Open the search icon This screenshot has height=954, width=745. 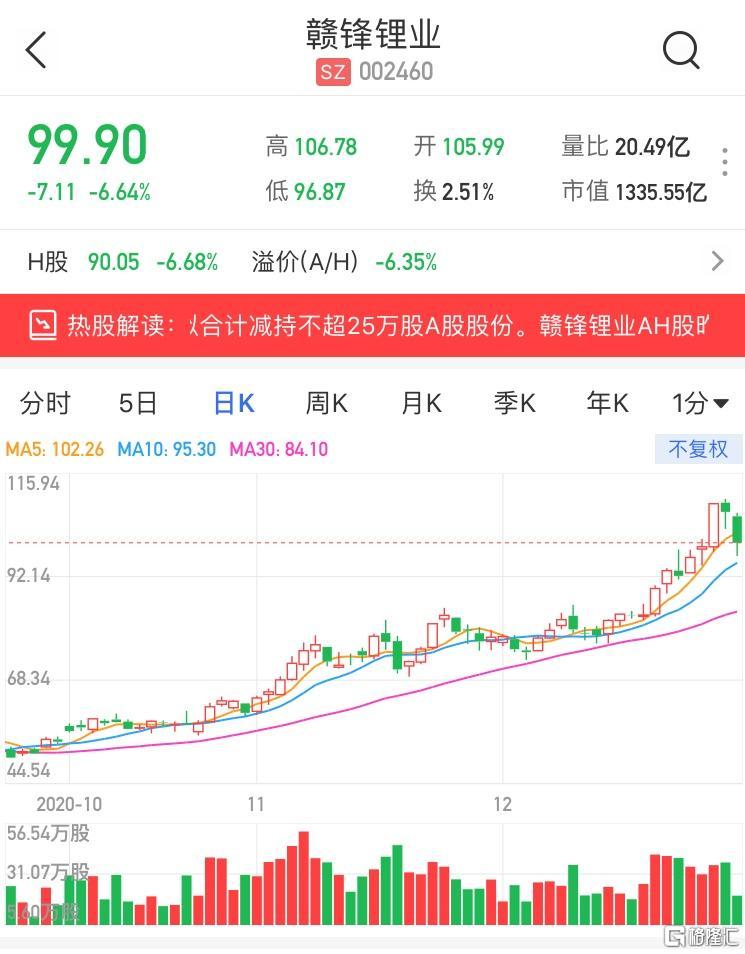tap(681, 49)
